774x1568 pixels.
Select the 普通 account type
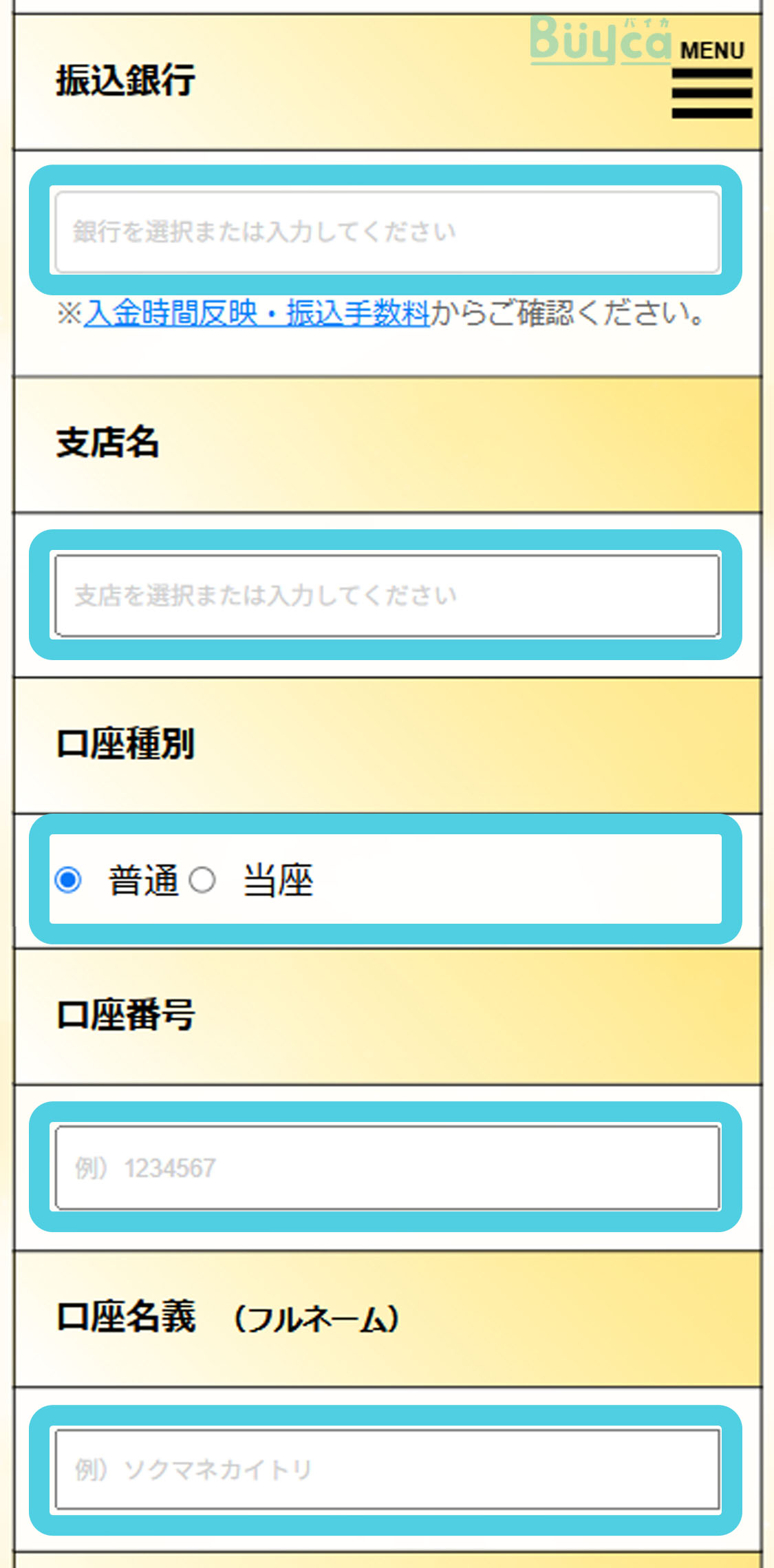68,880
